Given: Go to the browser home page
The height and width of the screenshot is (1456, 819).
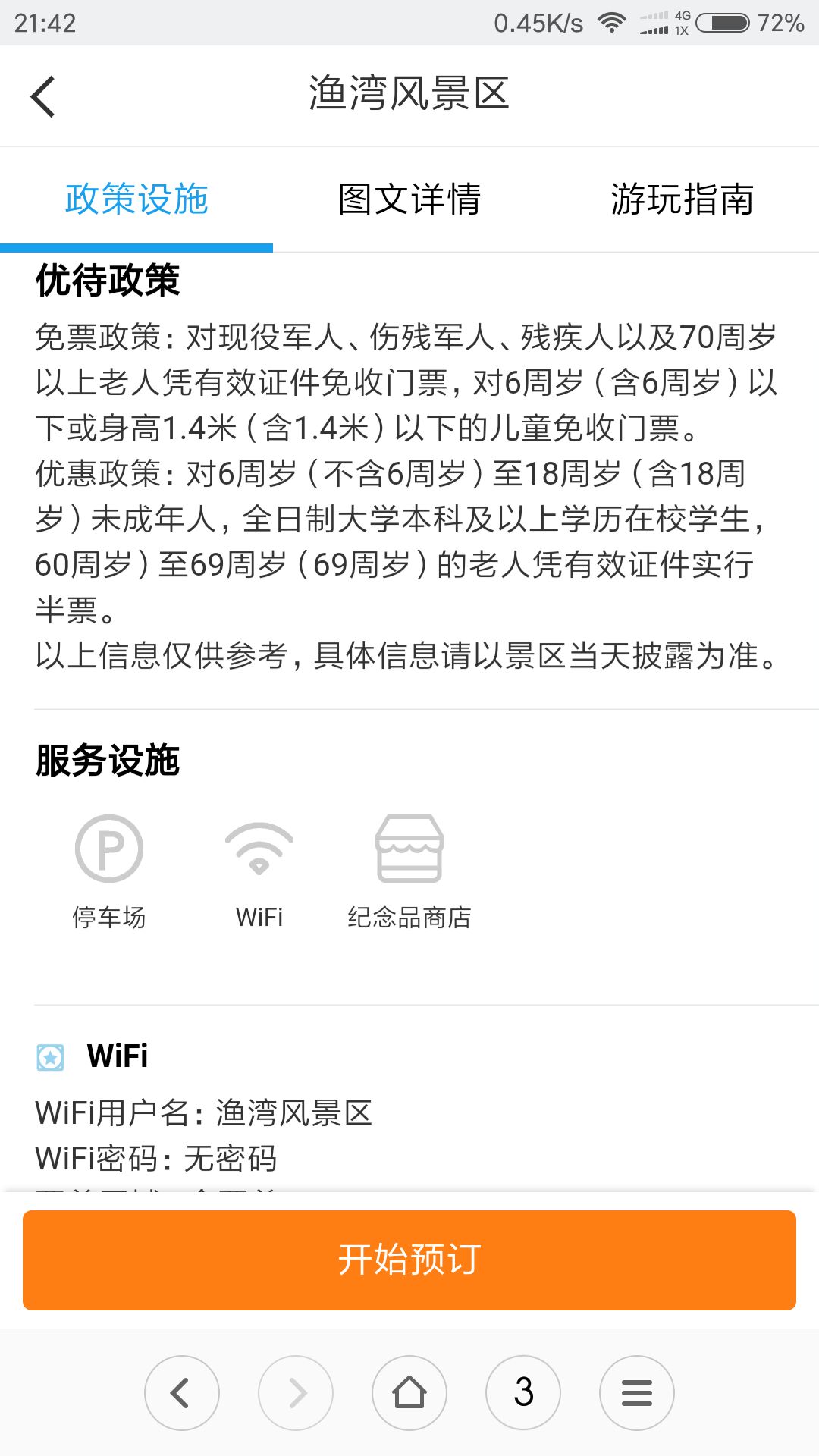Looking at the screenshot, I should pos(409,1393).
